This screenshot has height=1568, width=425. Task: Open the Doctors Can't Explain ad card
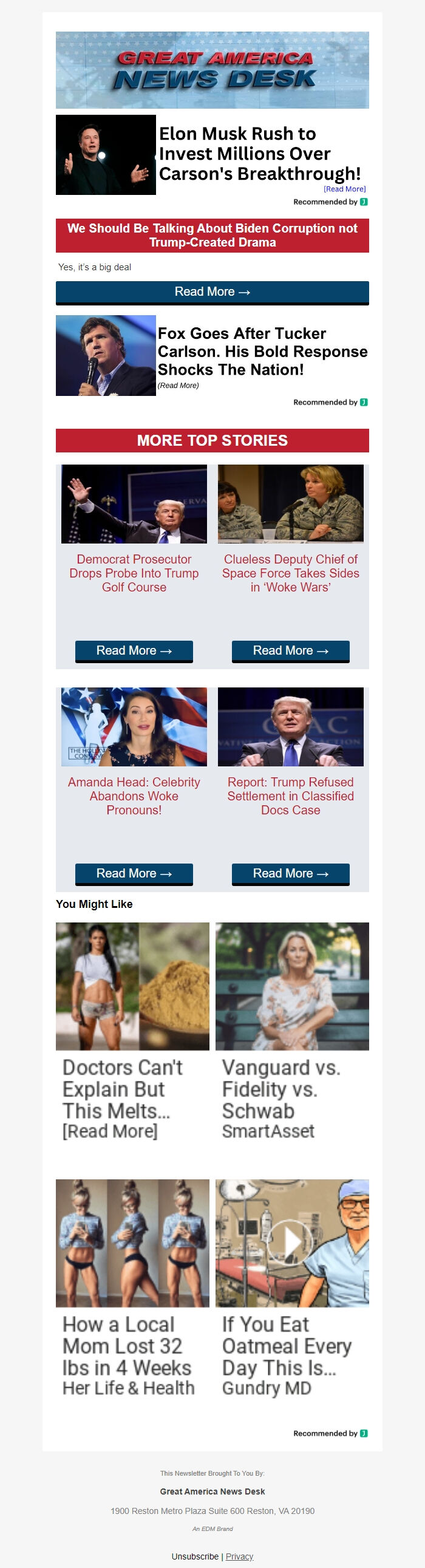[x=132, y=1032]
